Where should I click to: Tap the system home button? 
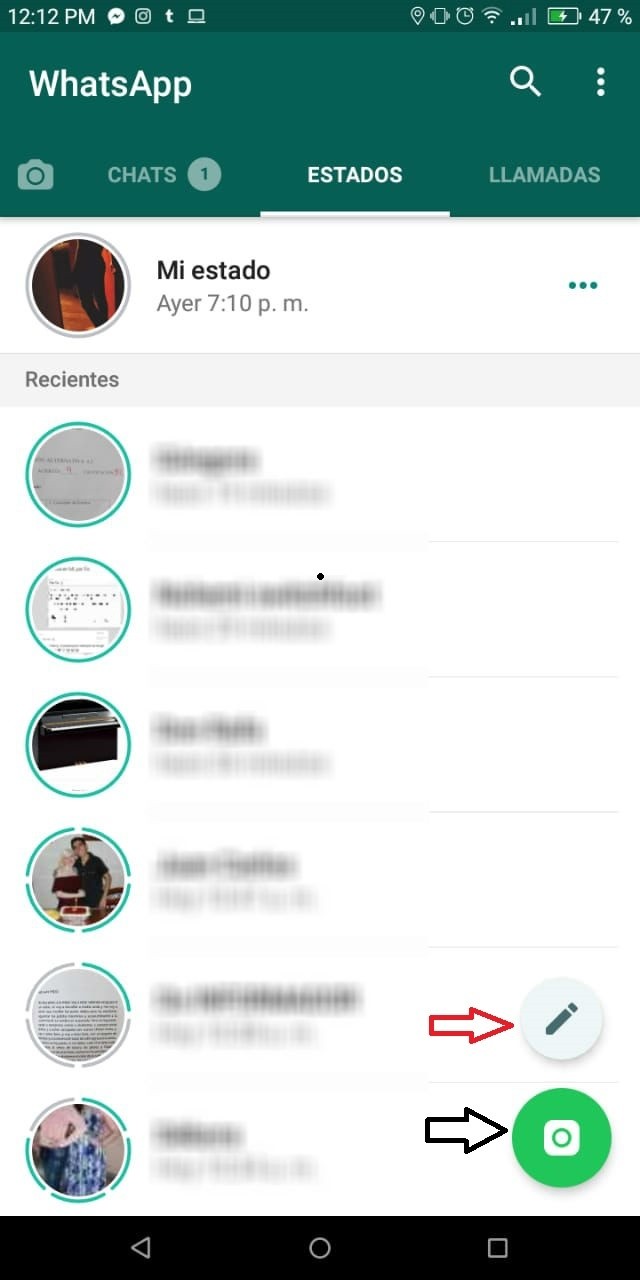tap(320, 1247)
